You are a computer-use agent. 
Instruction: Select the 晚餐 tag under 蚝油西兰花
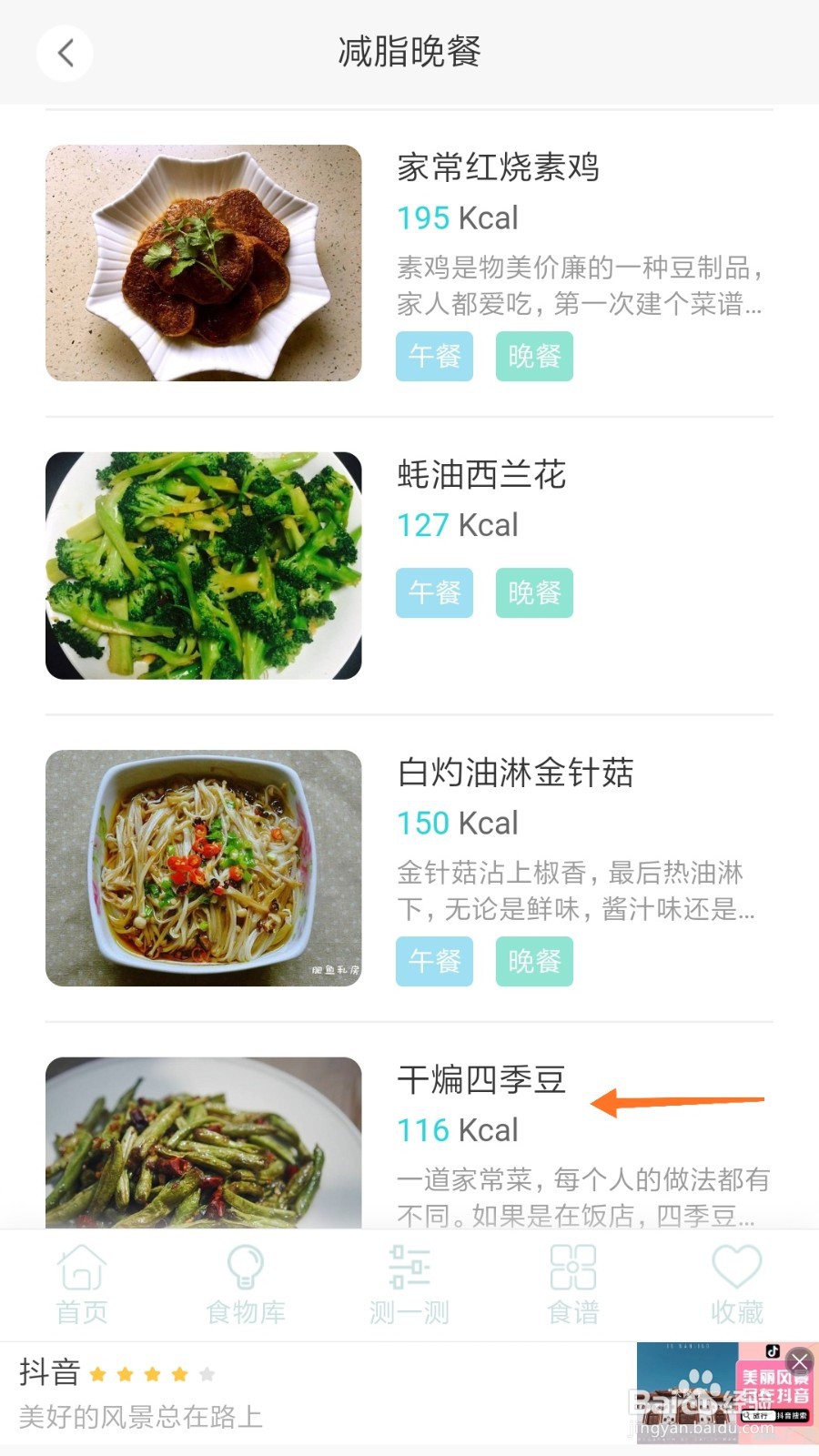click(x=534, y=592)
